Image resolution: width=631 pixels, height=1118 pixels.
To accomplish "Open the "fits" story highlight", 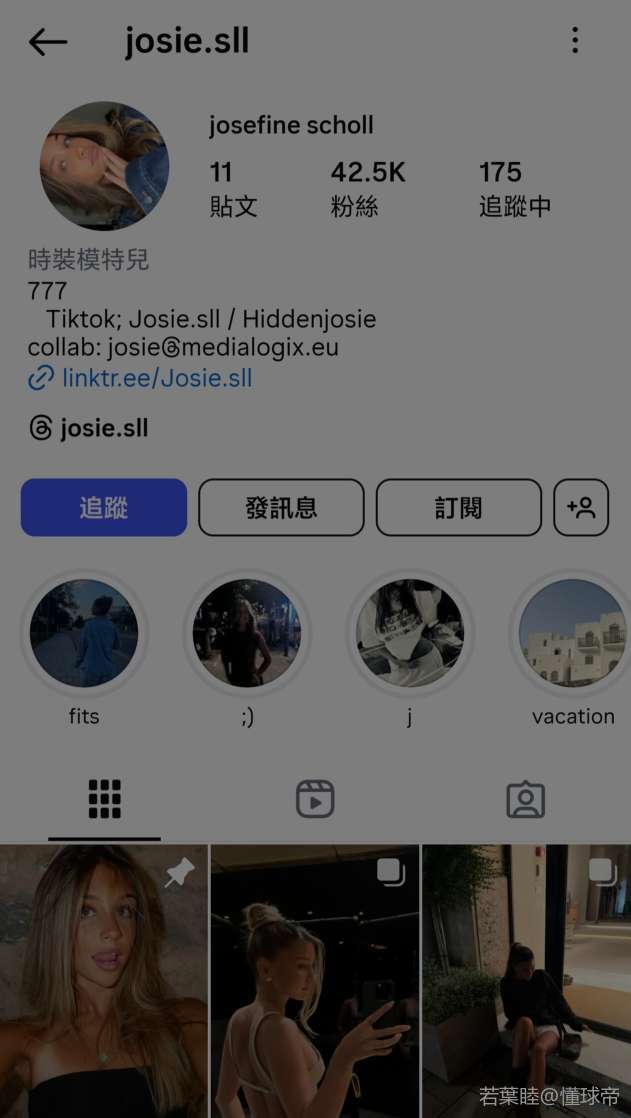I will [84, 633].
